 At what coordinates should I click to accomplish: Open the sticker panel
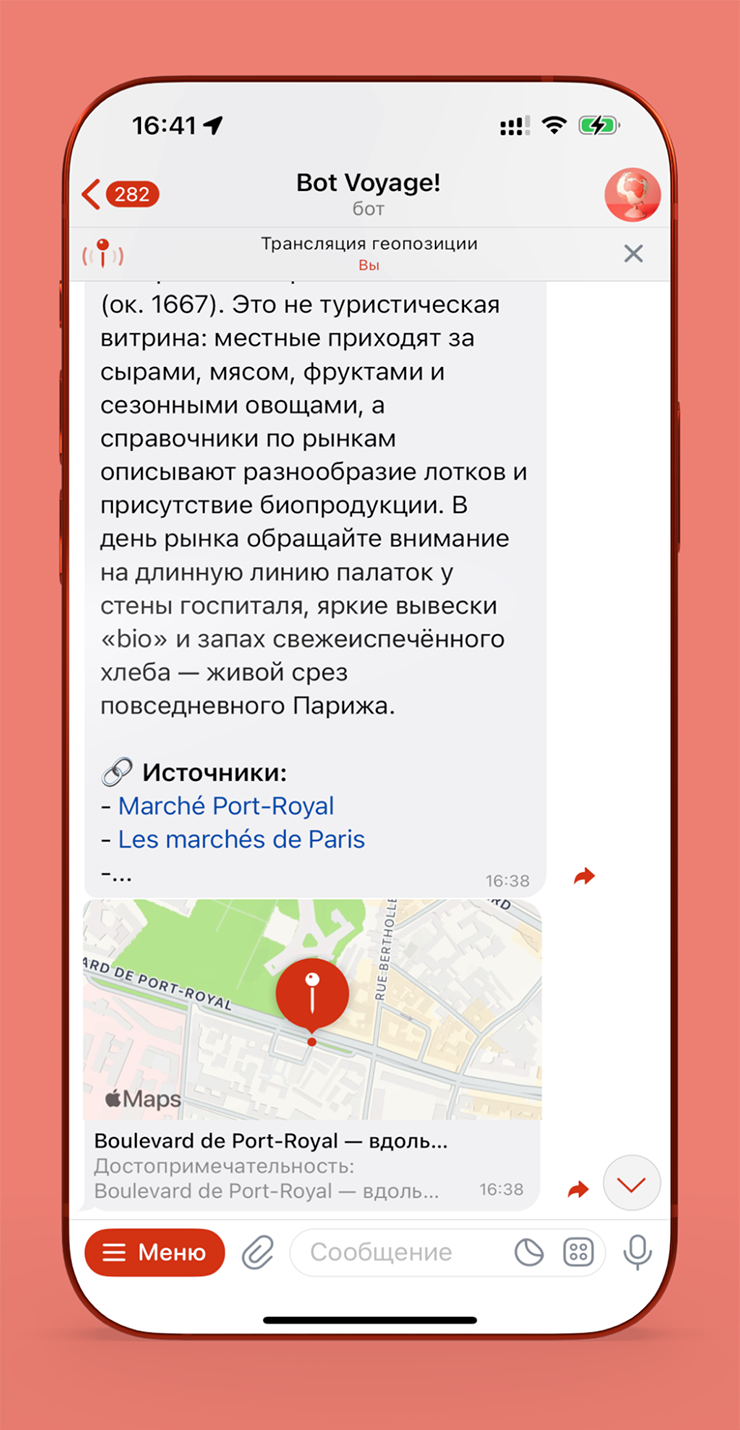point(529,1252)
